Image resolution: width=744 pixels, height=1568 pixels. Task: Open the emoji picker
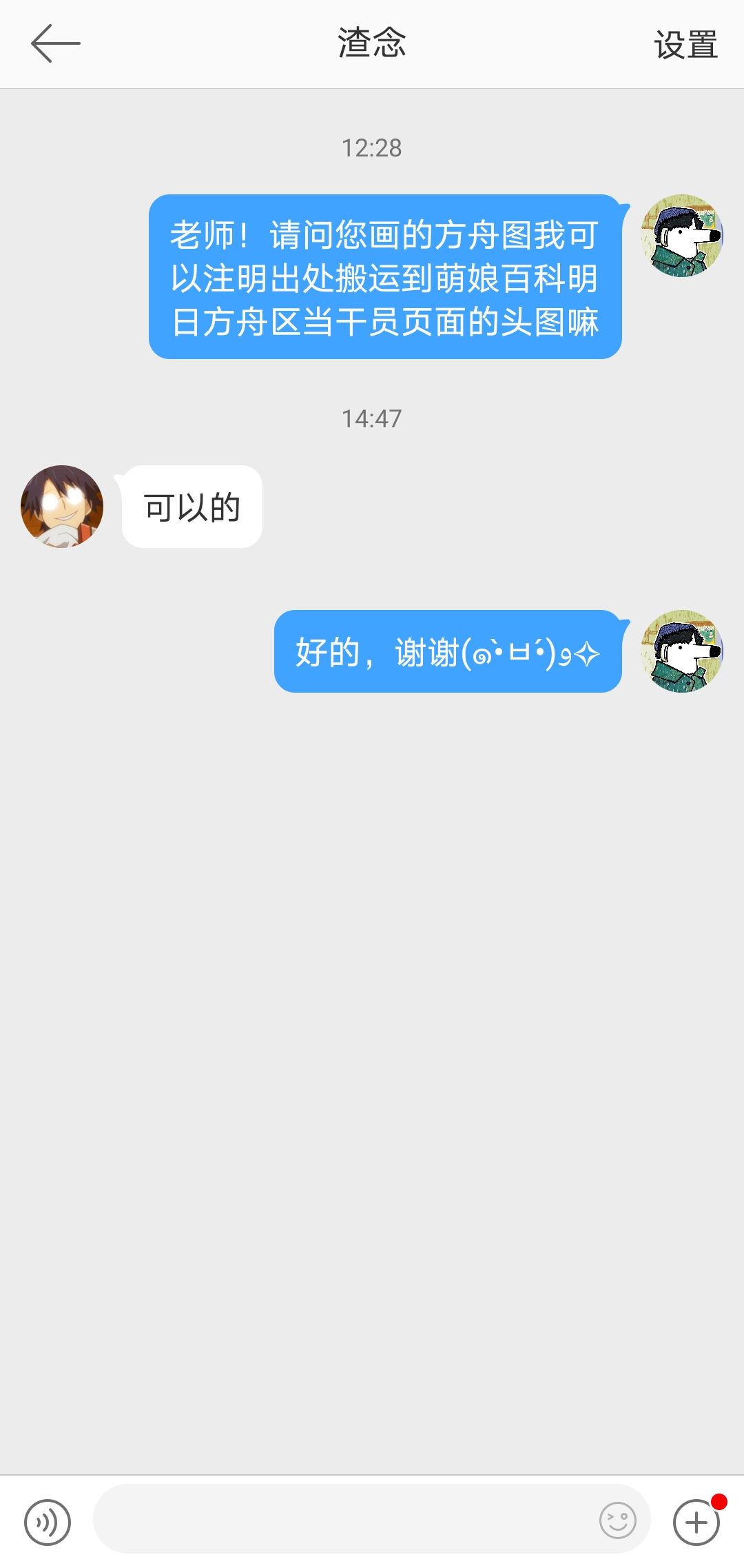click(x=617, y=1520)
